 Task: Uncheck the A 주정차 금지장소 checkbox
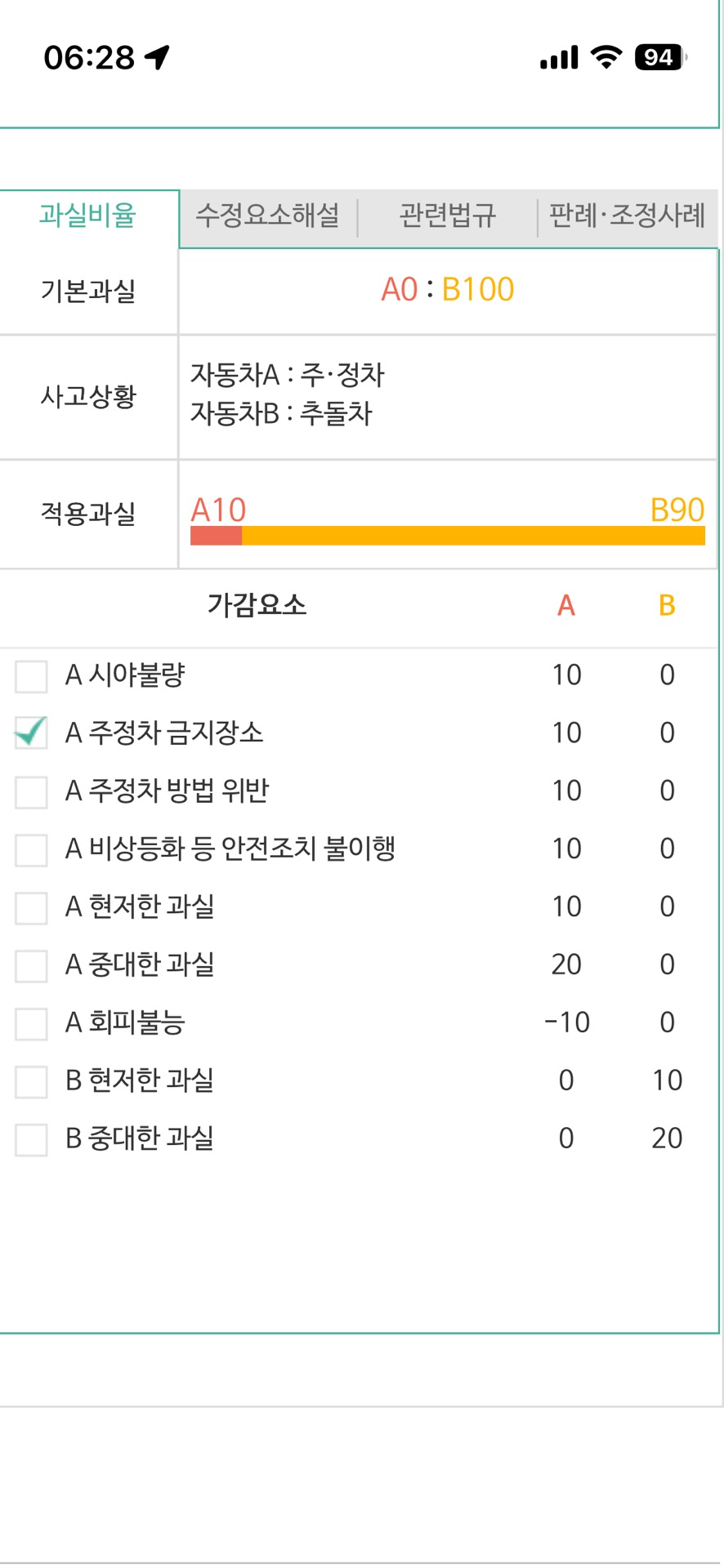coord(31,733)
